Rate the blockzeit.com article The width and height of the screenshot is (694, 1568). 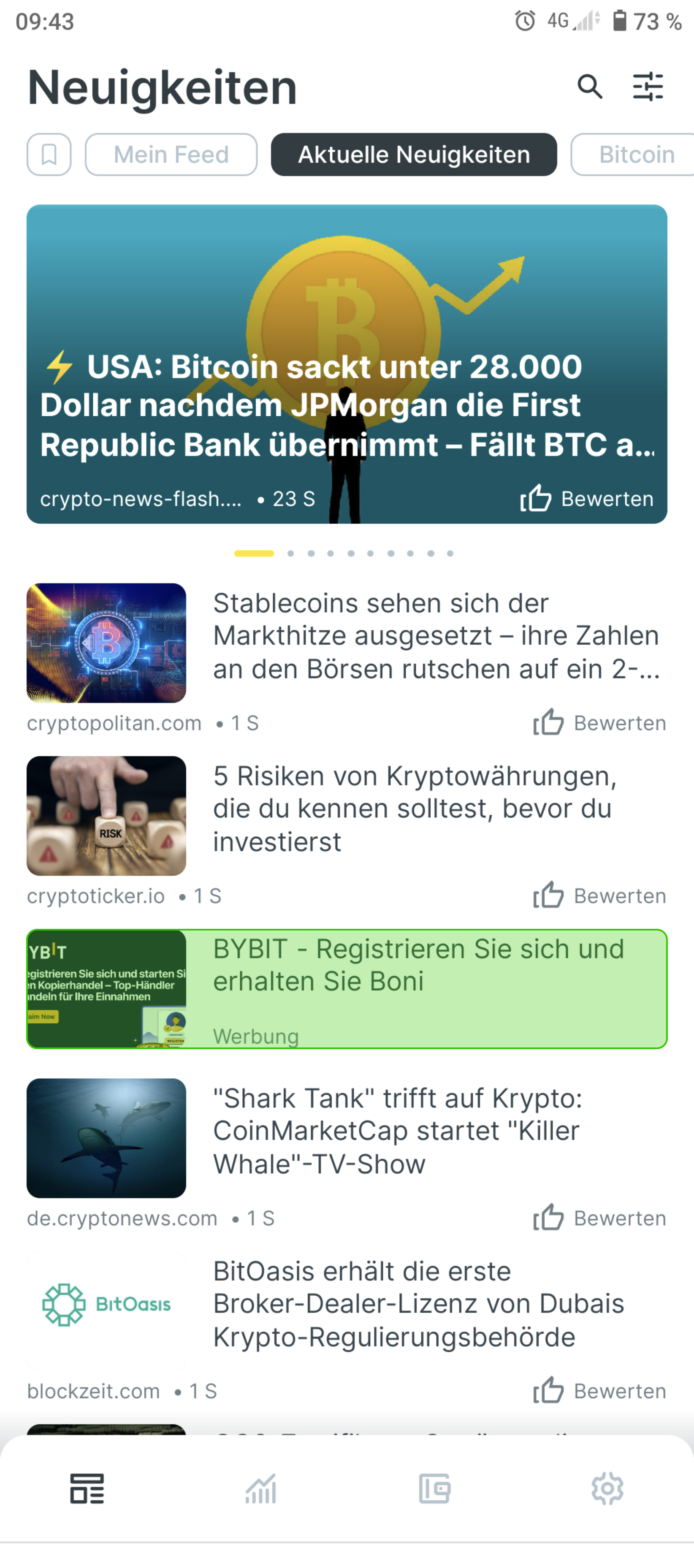click(x=599, y=1391)
